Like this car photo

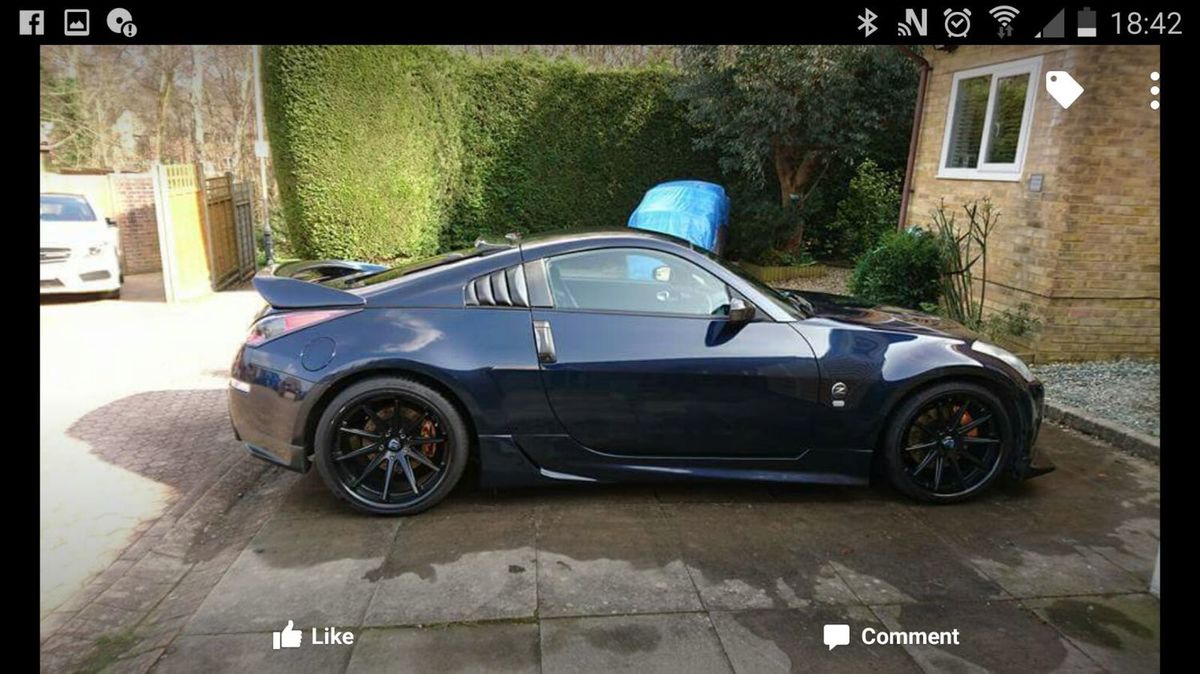tap(313, 636)
